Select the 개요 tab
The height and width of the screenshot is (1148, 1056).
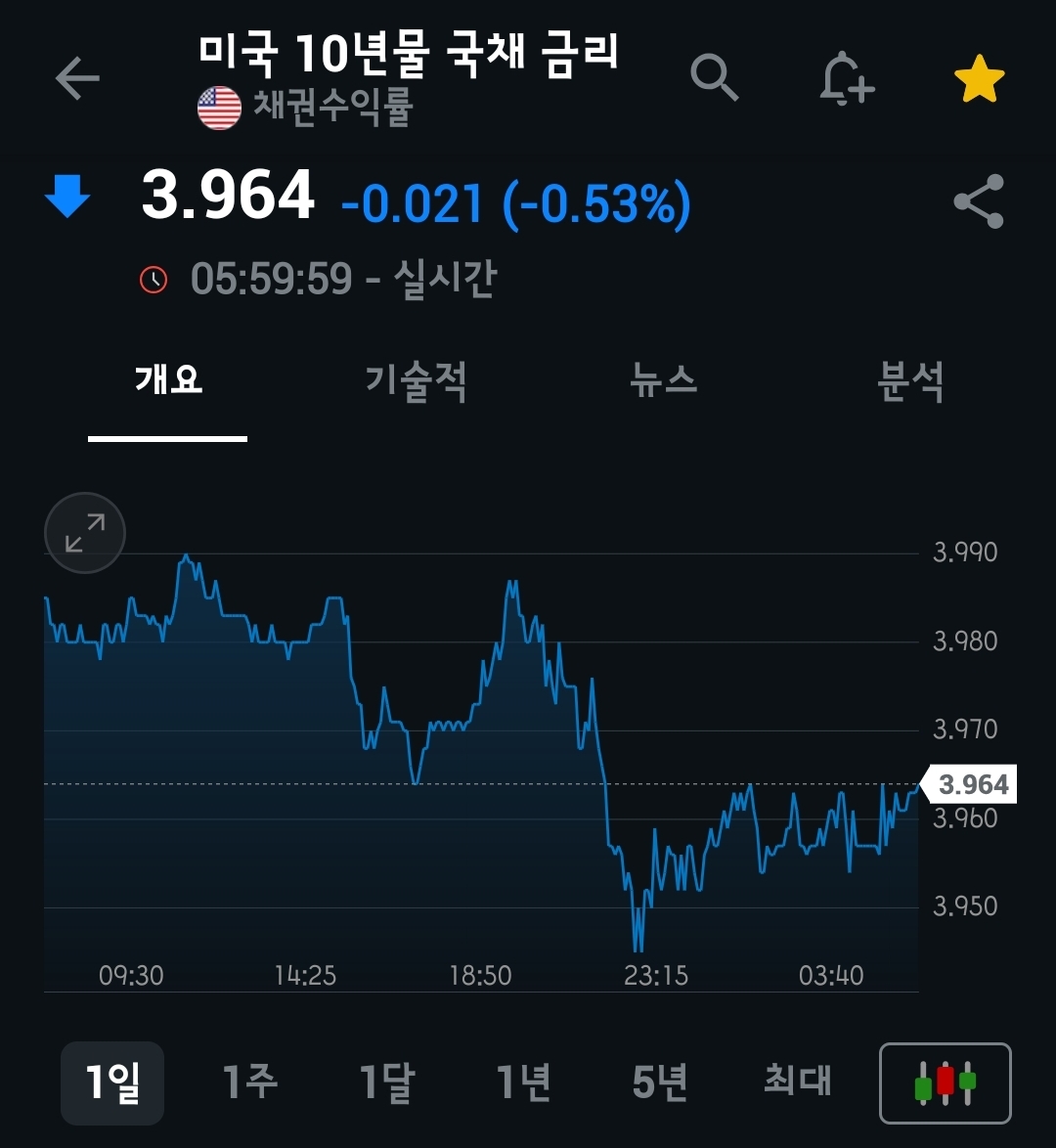(x=168, y=379)
